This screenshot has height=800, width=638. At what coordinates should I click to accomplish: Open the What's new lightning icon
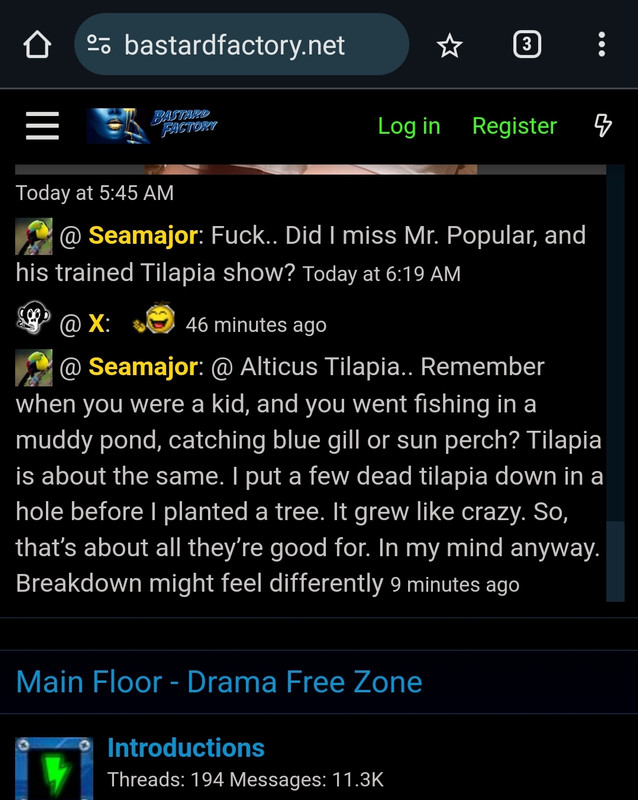coord(603,126)
